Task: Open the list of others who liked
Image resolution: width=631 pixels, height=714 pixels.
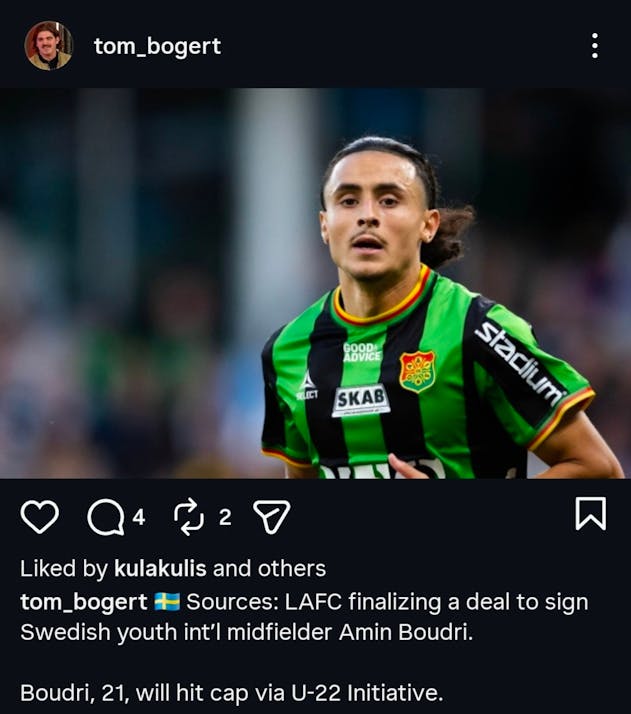Action: 290,569
